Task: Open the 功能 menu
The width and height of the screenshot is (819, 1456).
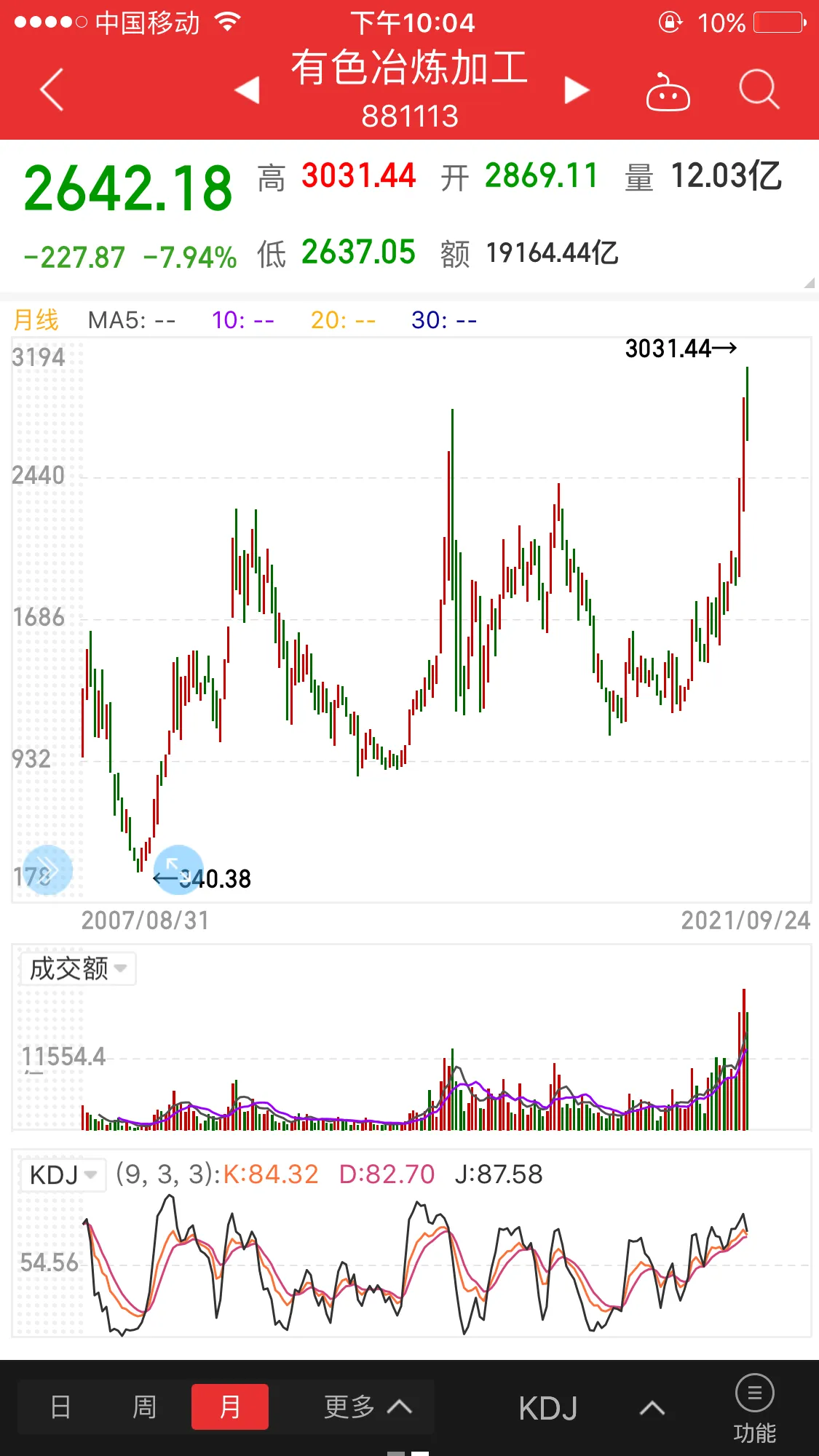Action: coord(755,1409)
